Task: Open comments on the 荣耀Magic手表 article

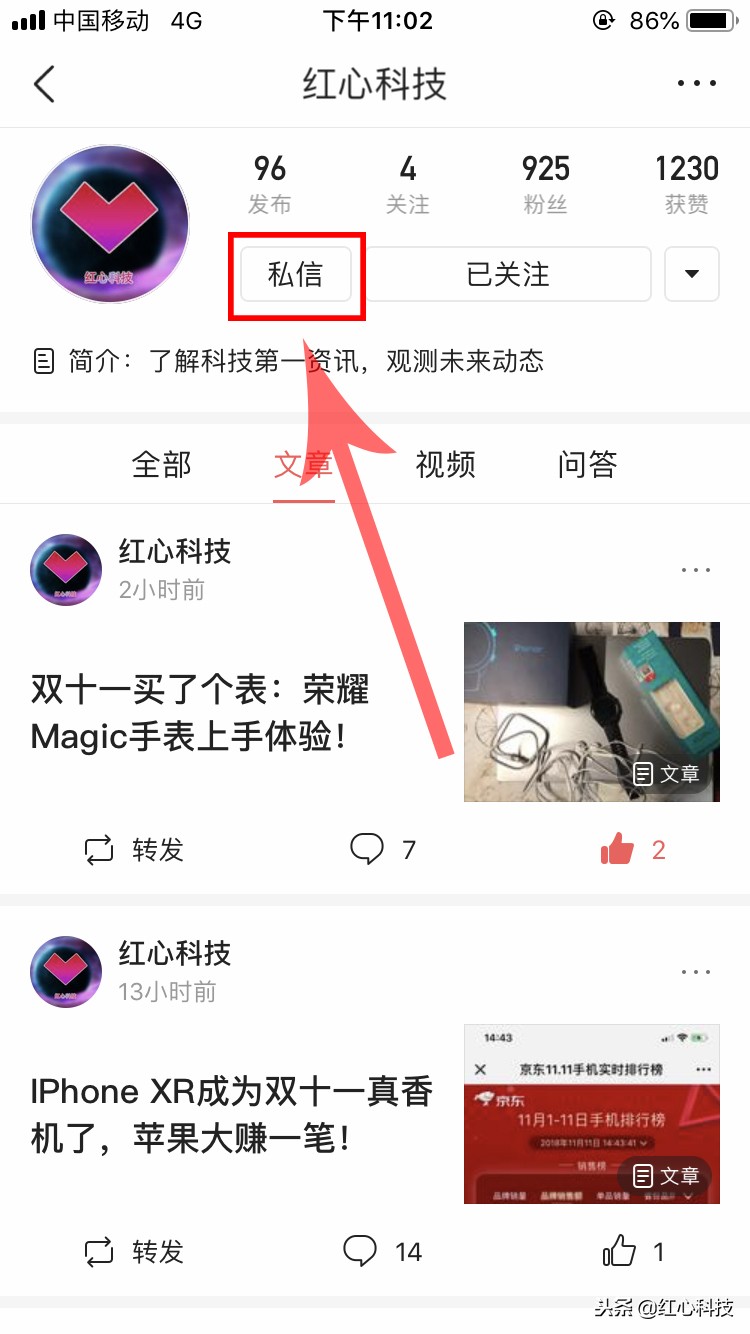Action: pos(382,850)
